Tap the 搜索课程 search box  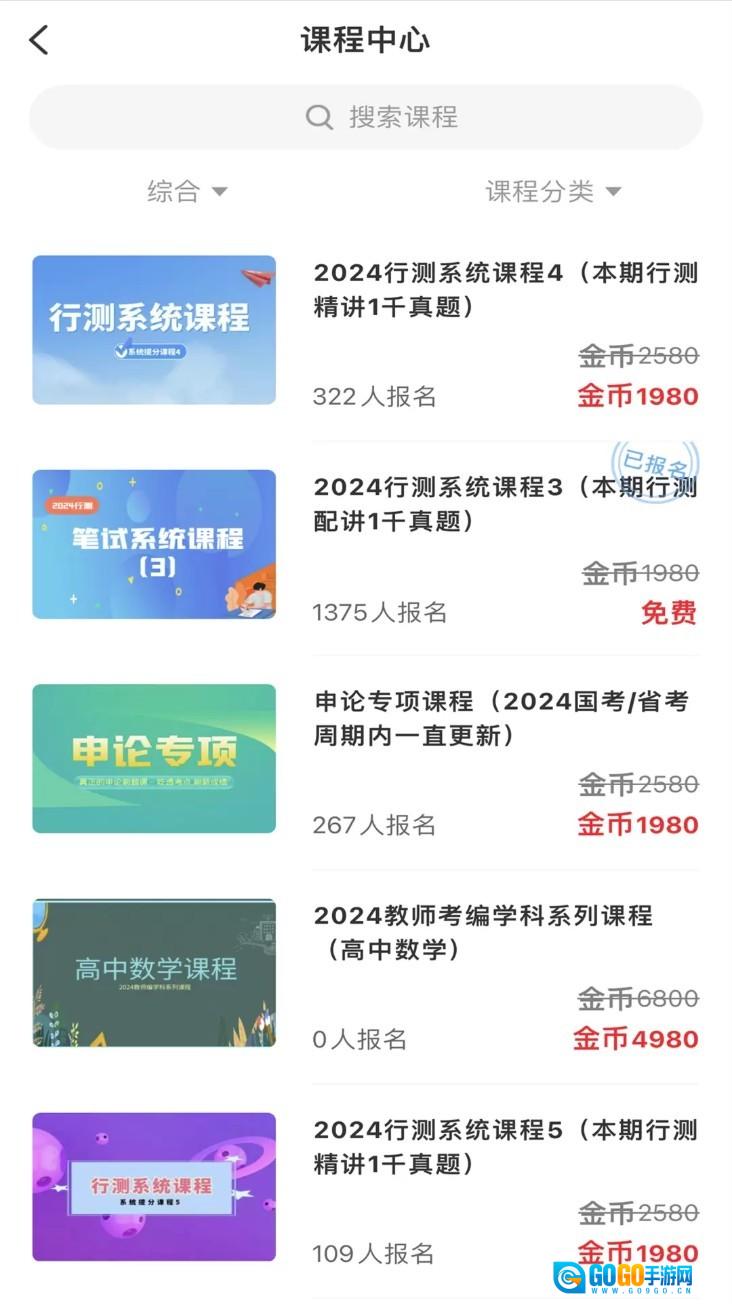click(x=366, y=117)
